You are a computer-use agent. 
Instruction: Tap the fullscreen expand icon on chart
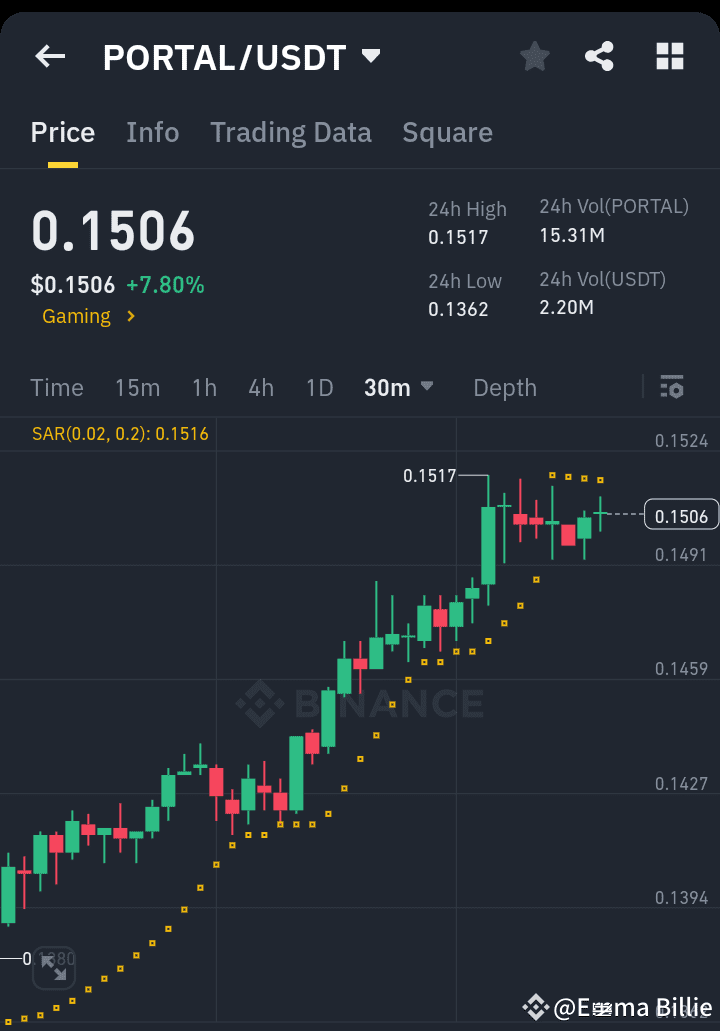53,967
